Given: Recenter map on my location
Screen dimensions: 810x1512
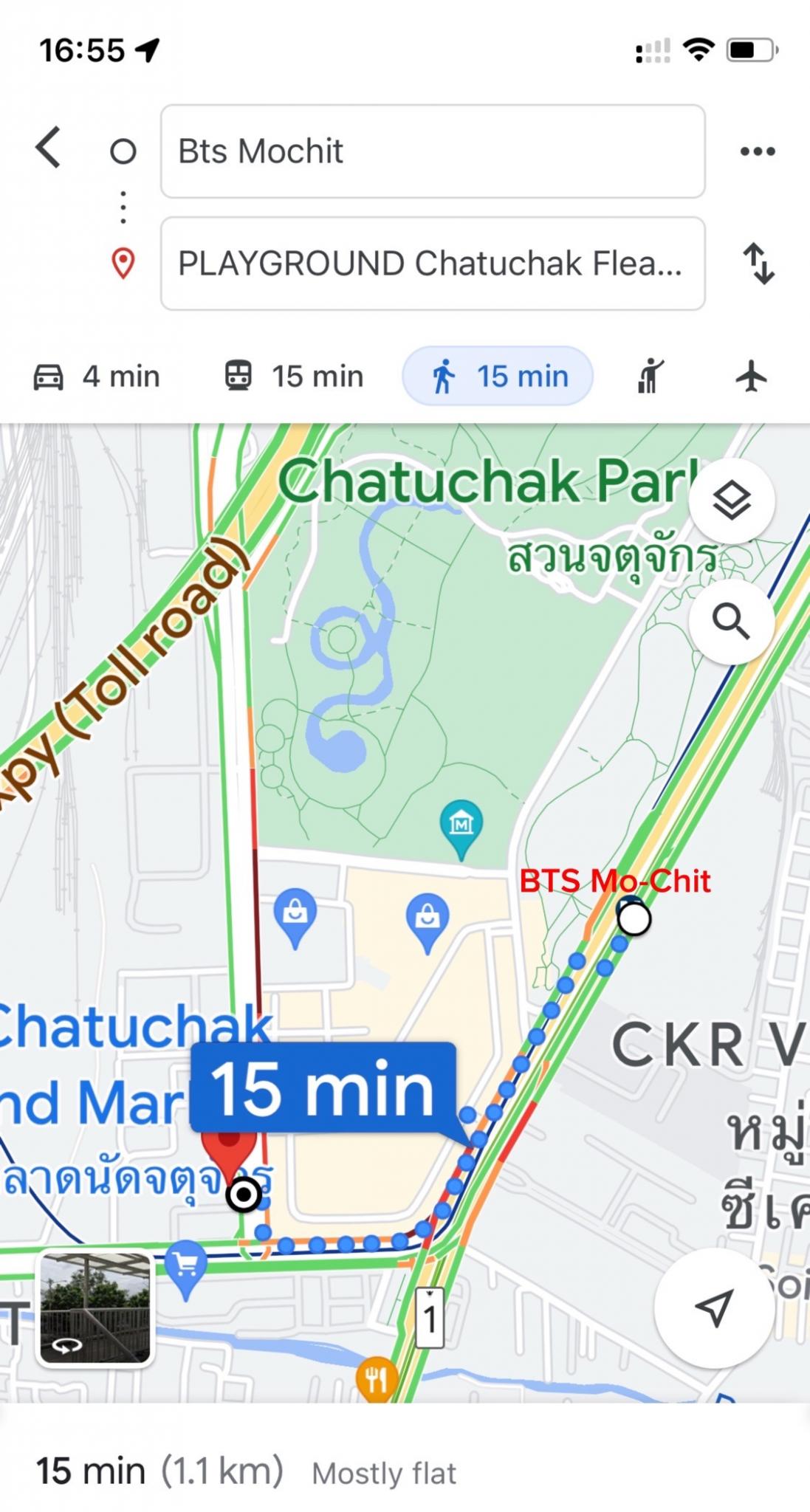Looking at the screenshot, I should [x=714, y=1307].
